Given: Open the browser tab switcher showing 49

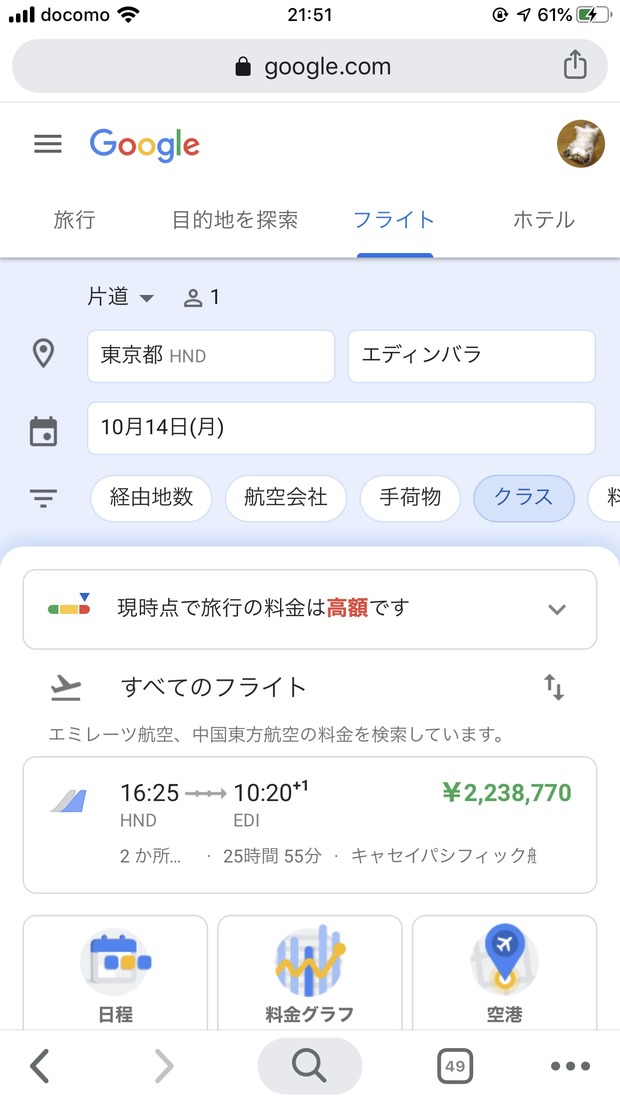Looking at the screenshot, I should 455,1066.
